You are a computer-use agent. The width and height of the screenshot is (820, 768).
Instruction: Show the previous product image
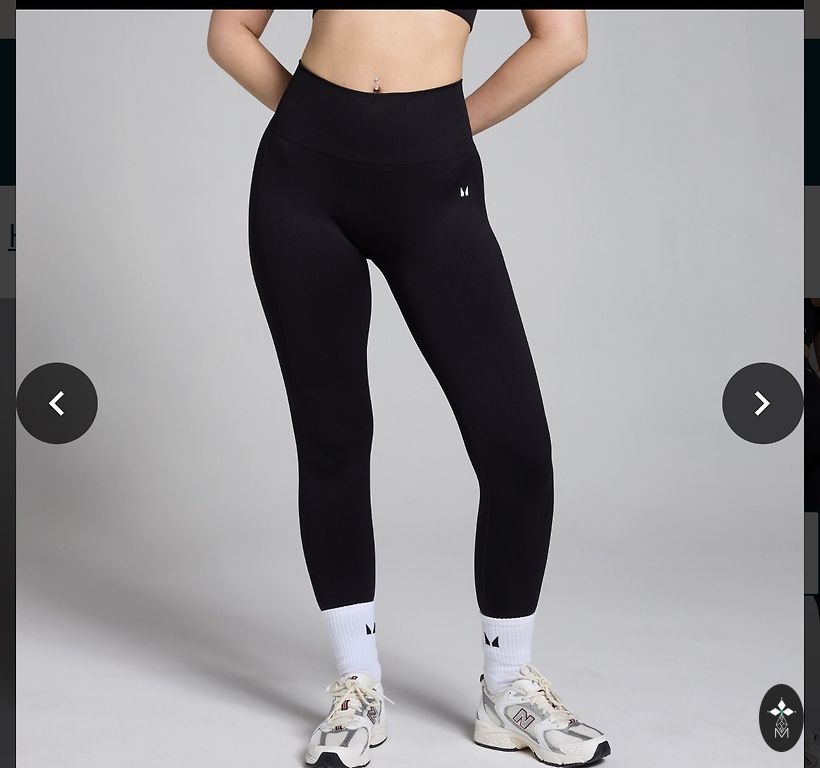point(57,403)
